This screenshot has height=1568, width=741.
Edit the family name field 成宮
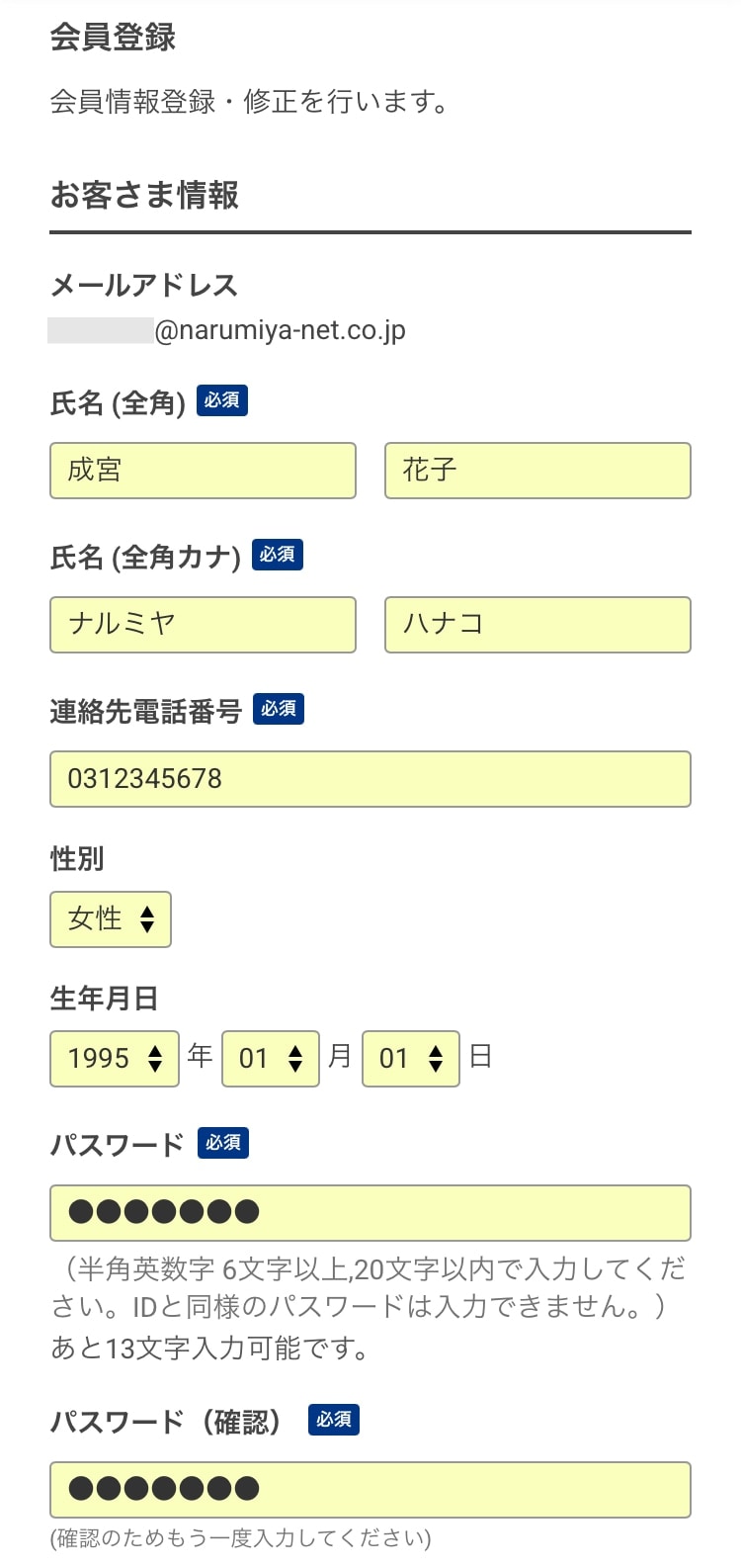point(203,471)
